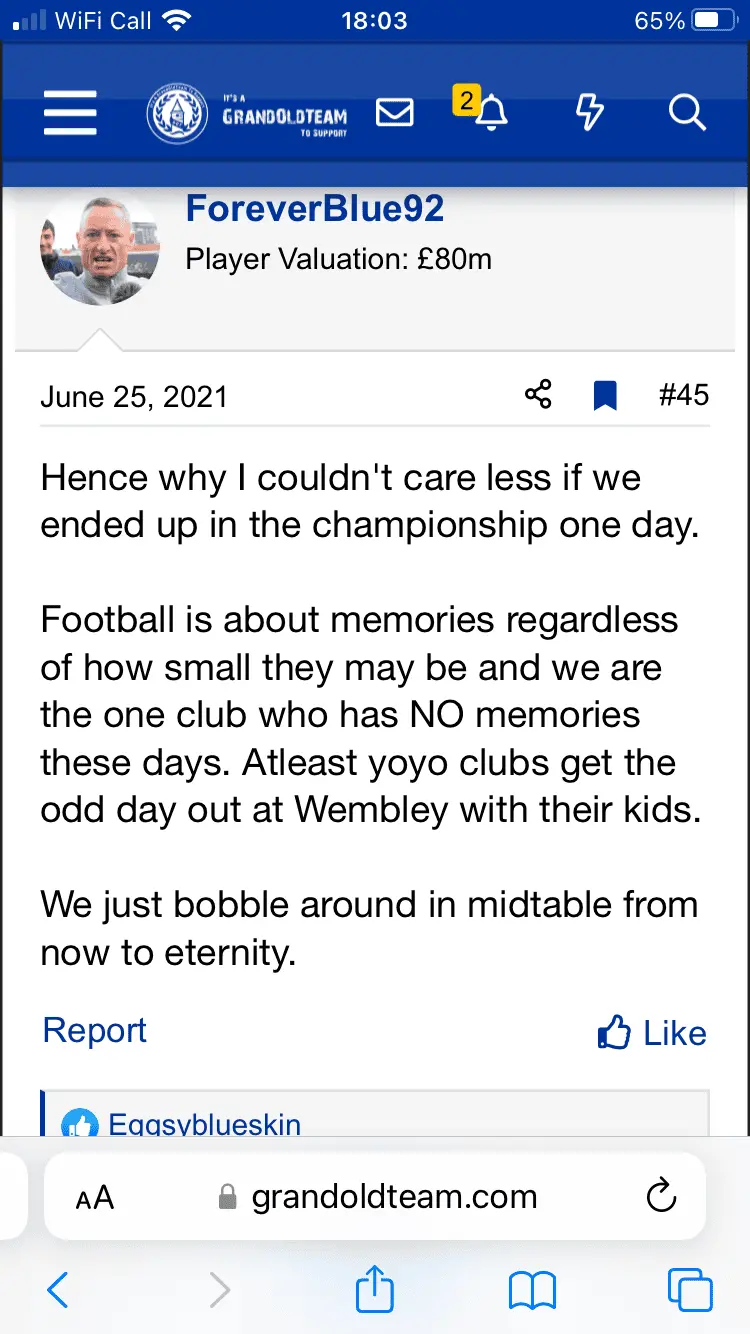Show open Safari tabs
Image resolution: width=750 pixels, height=1334 pixels.
click(x=690, y=1291)
